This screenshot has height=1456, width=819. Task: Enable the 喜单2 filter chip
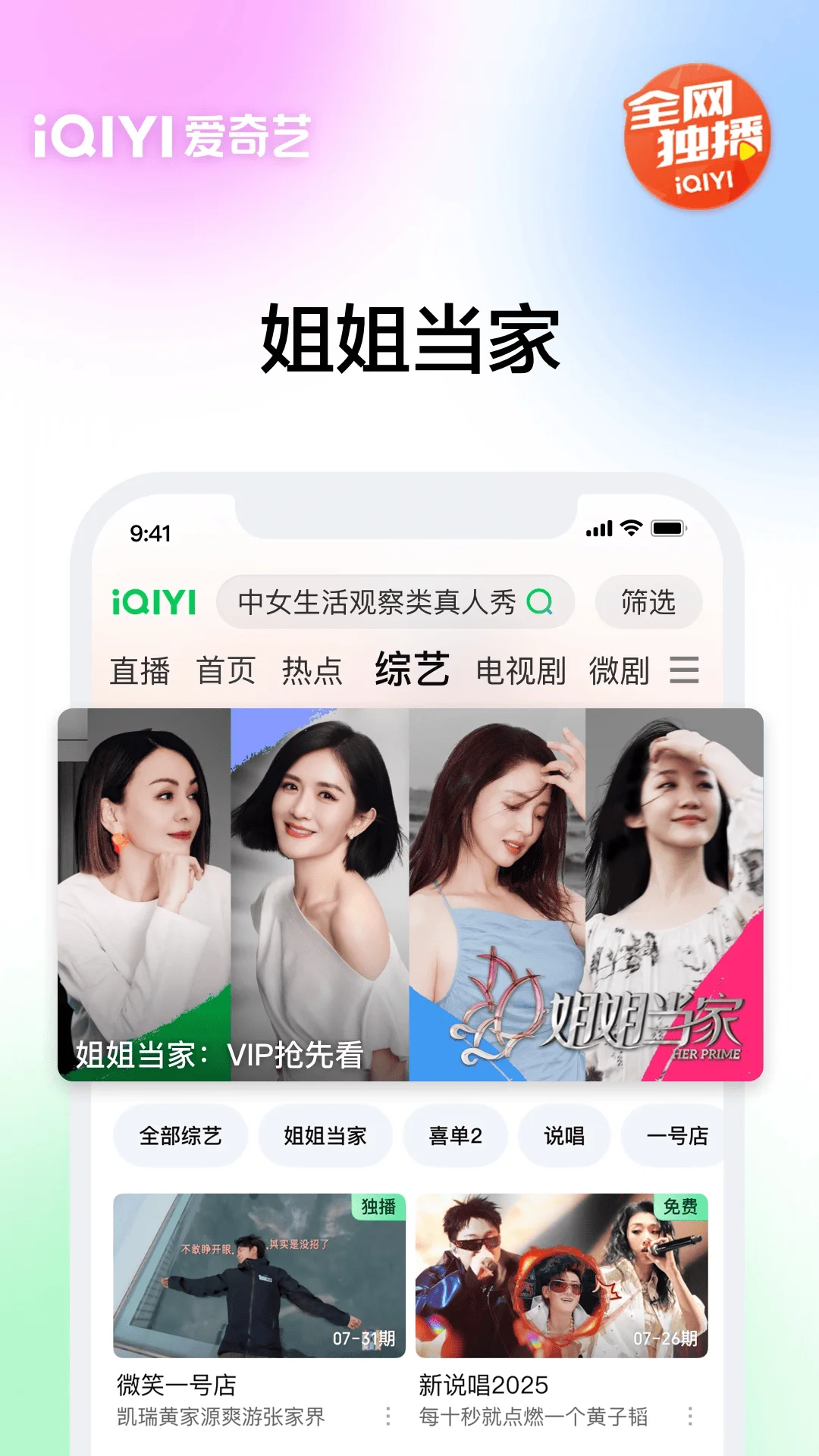pos(454,1135)
